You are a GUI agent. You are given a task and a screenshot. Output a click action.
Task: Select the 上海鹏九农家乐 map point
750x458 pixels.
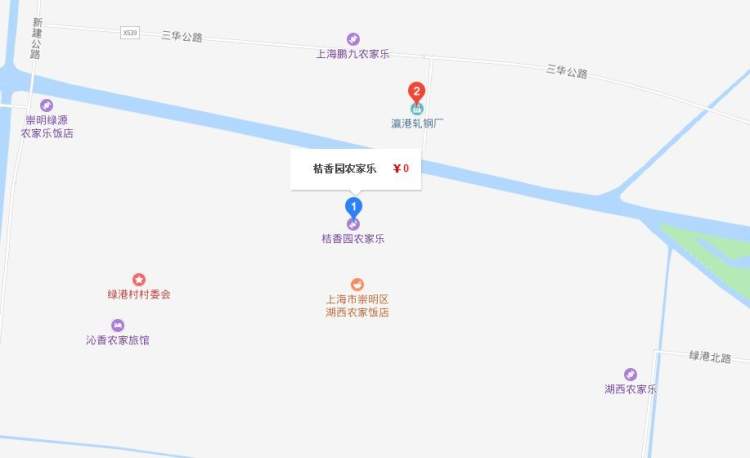[x=353, y=39]
